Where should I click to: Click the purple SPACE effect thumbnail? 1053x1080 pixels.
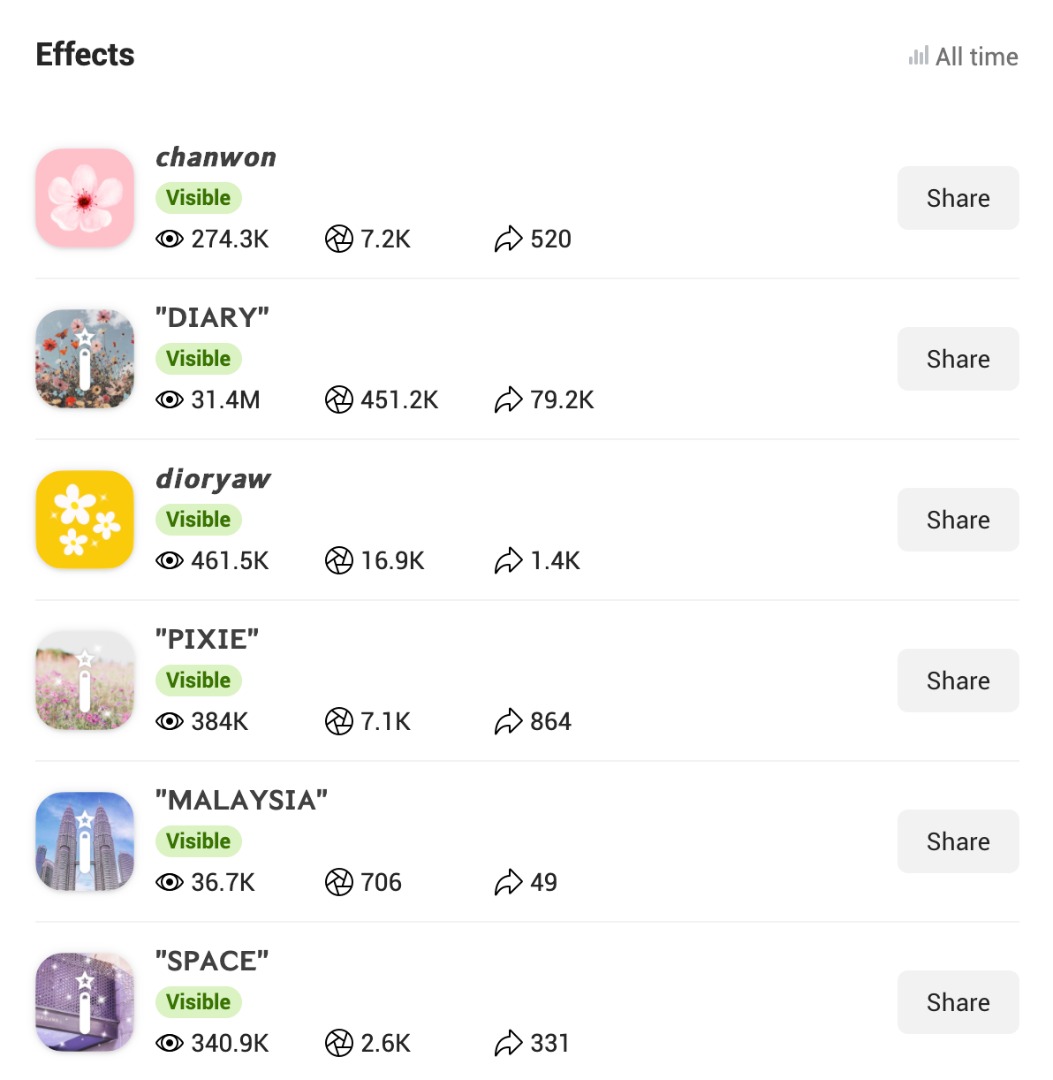coord(84,1001)
